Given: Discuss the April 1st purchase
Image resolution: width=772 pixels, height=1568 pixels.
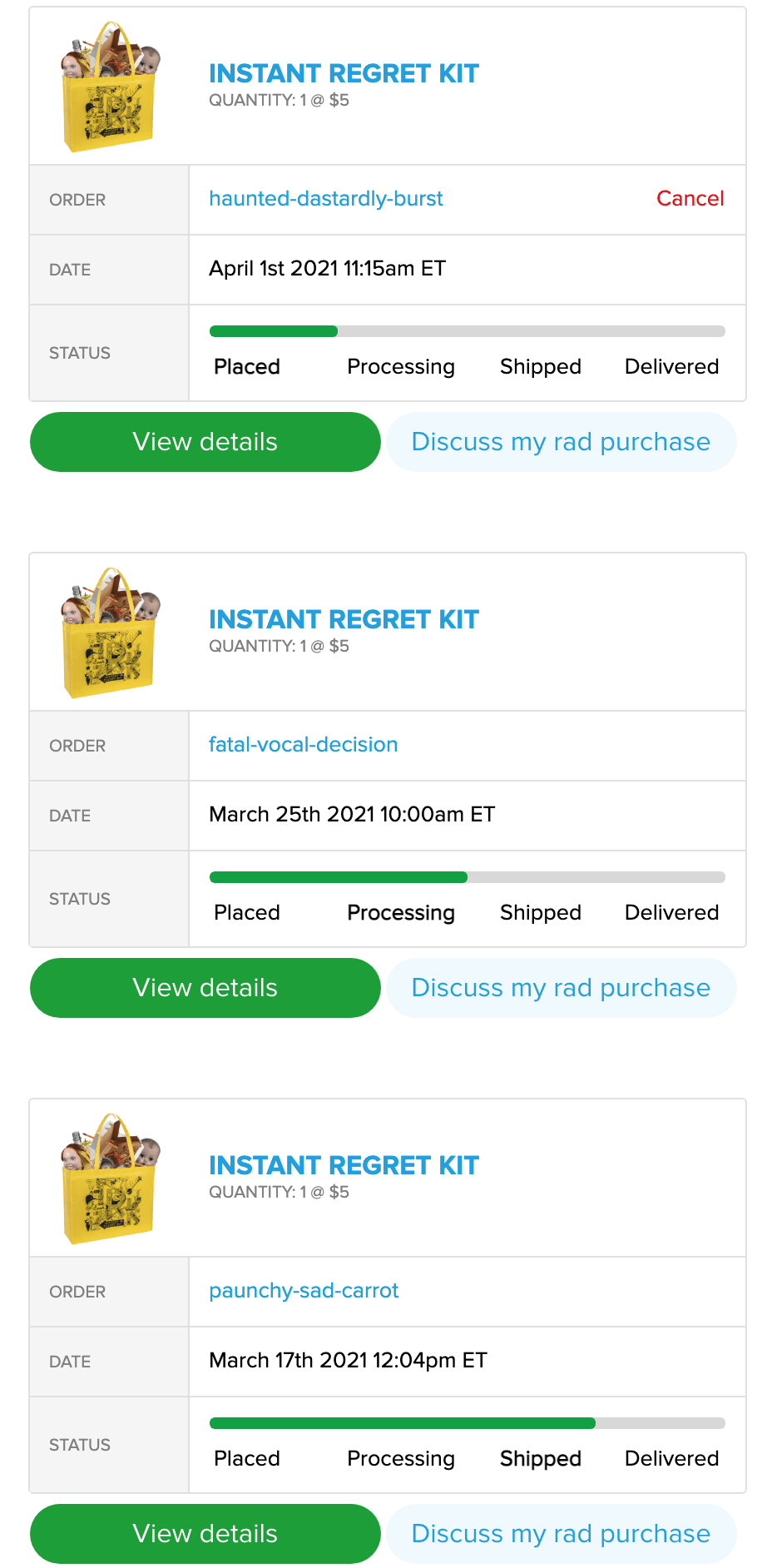Looking at the screenshot, I should (561, 442).
